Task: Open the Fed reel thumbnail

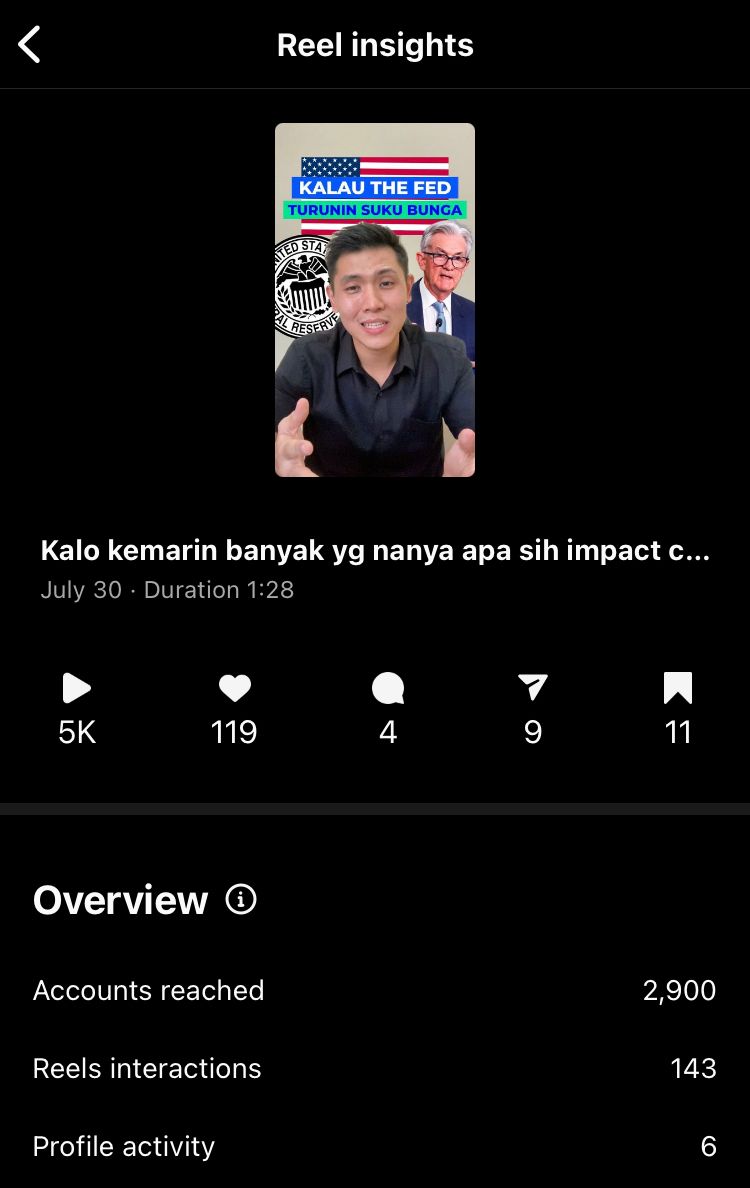Action: pos(375,300)
